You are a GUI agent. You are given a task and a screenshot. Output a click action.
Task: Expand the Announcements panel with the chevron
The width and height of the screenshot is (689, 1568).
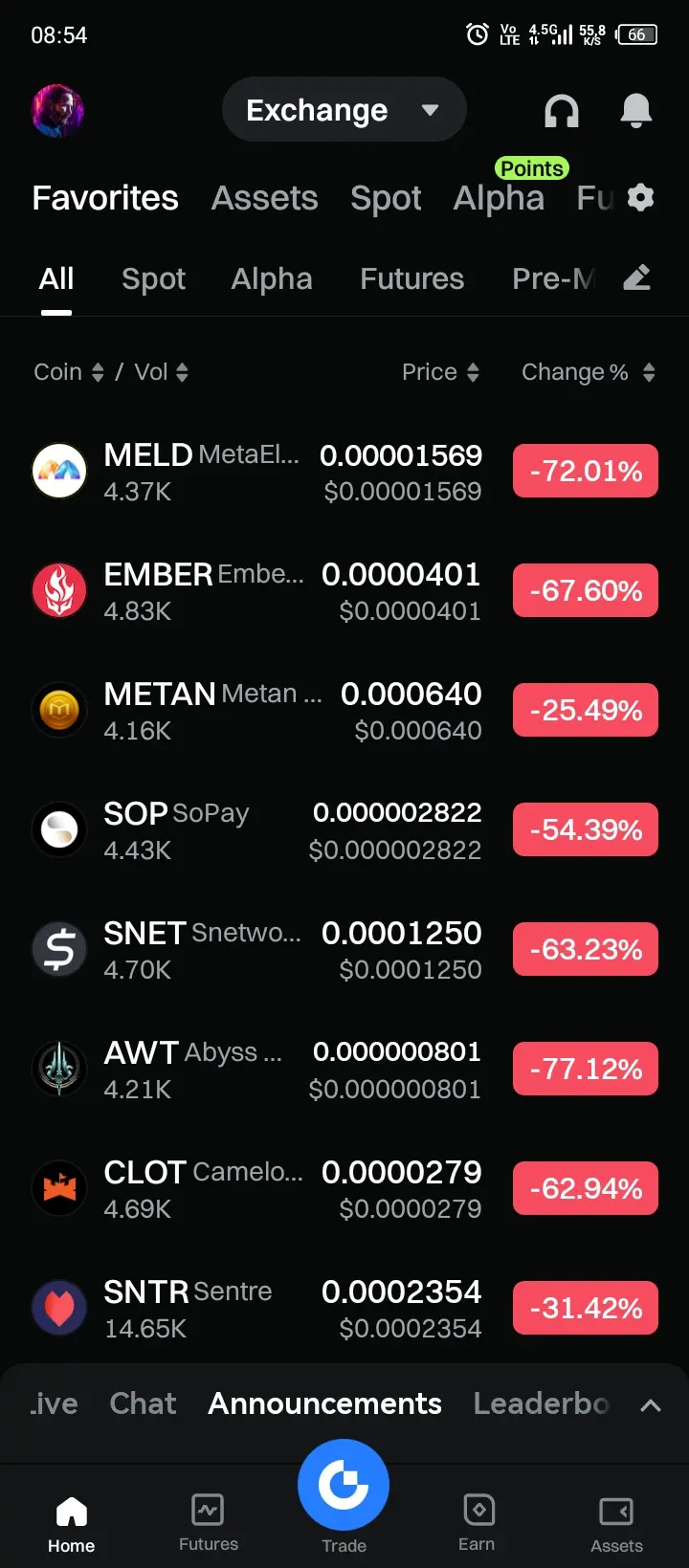tap(651, 1405)
